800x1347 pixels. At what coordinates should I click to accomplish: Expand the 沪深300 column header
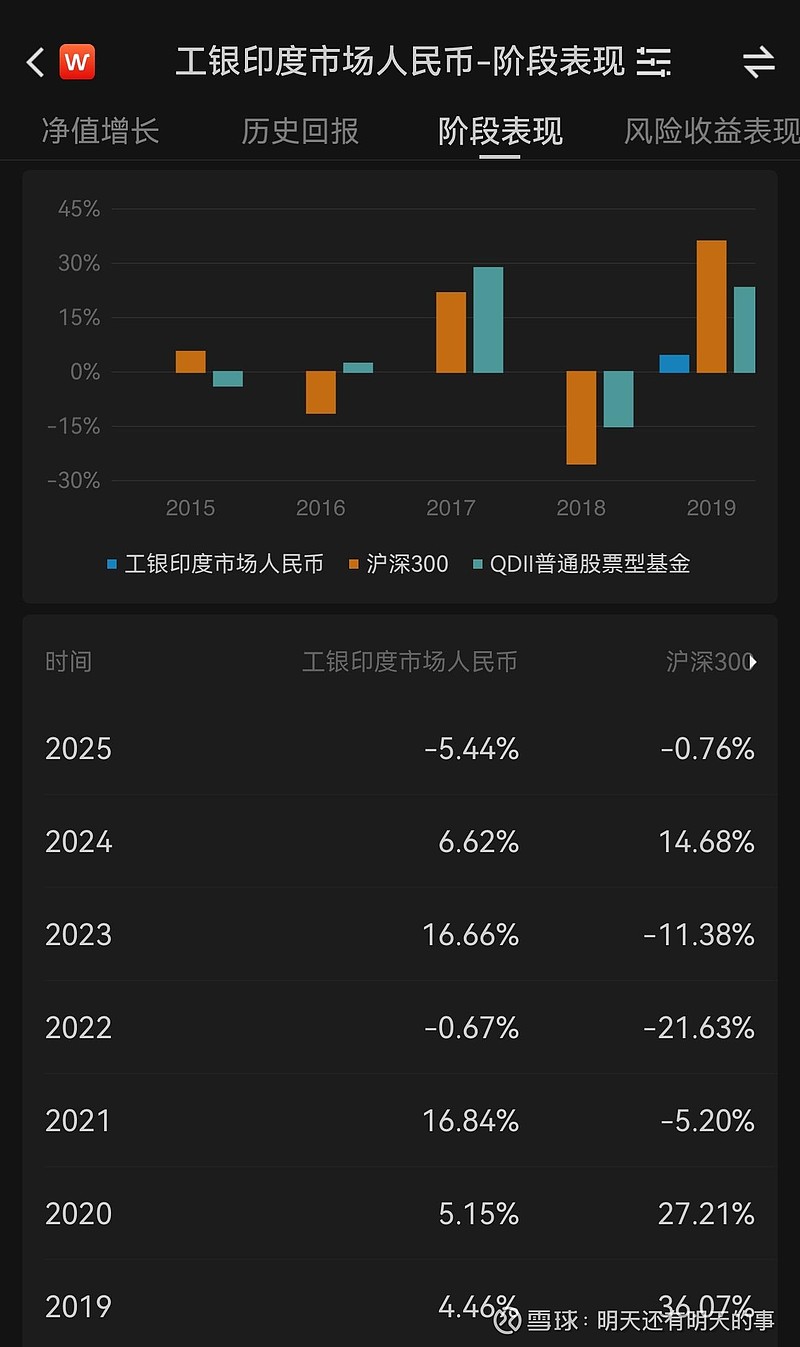click(x=712, y=661)
